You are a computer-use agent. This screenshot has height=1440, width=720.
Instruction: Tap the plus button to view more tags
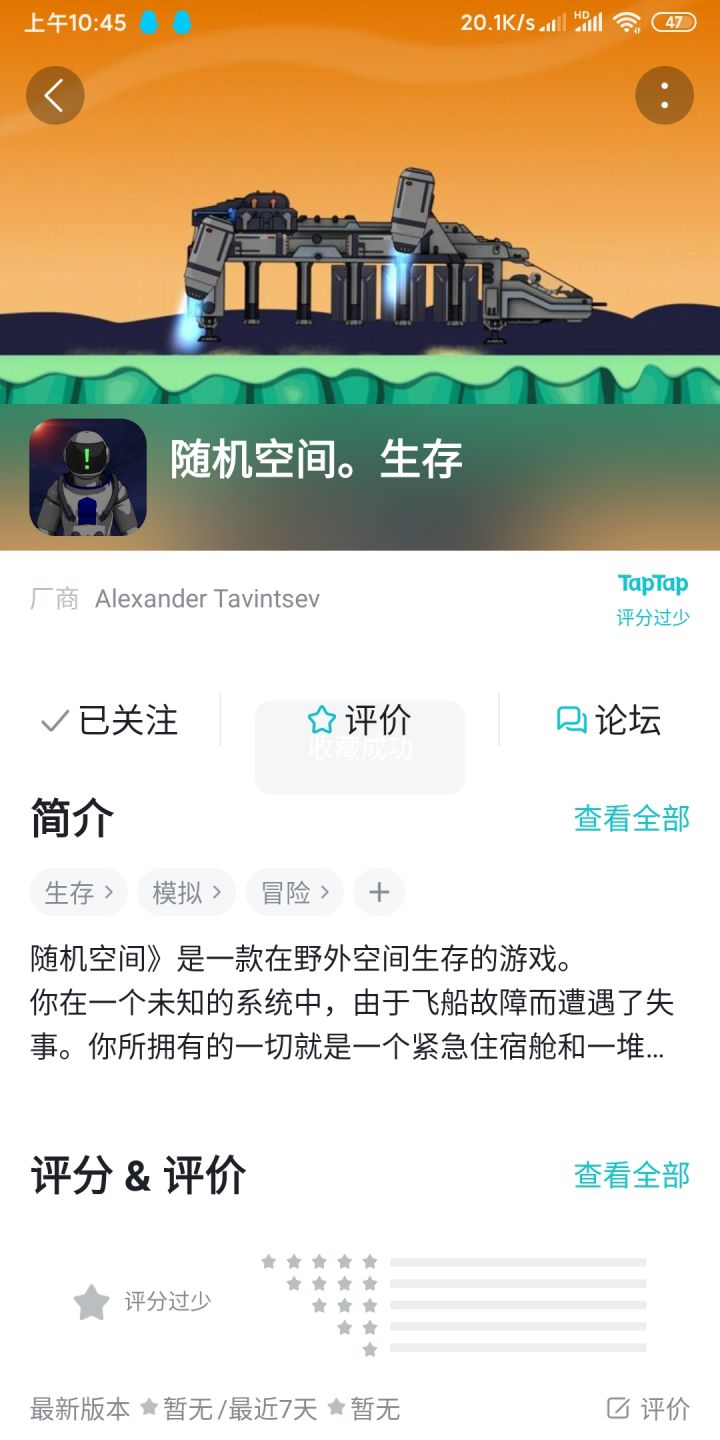380,891
